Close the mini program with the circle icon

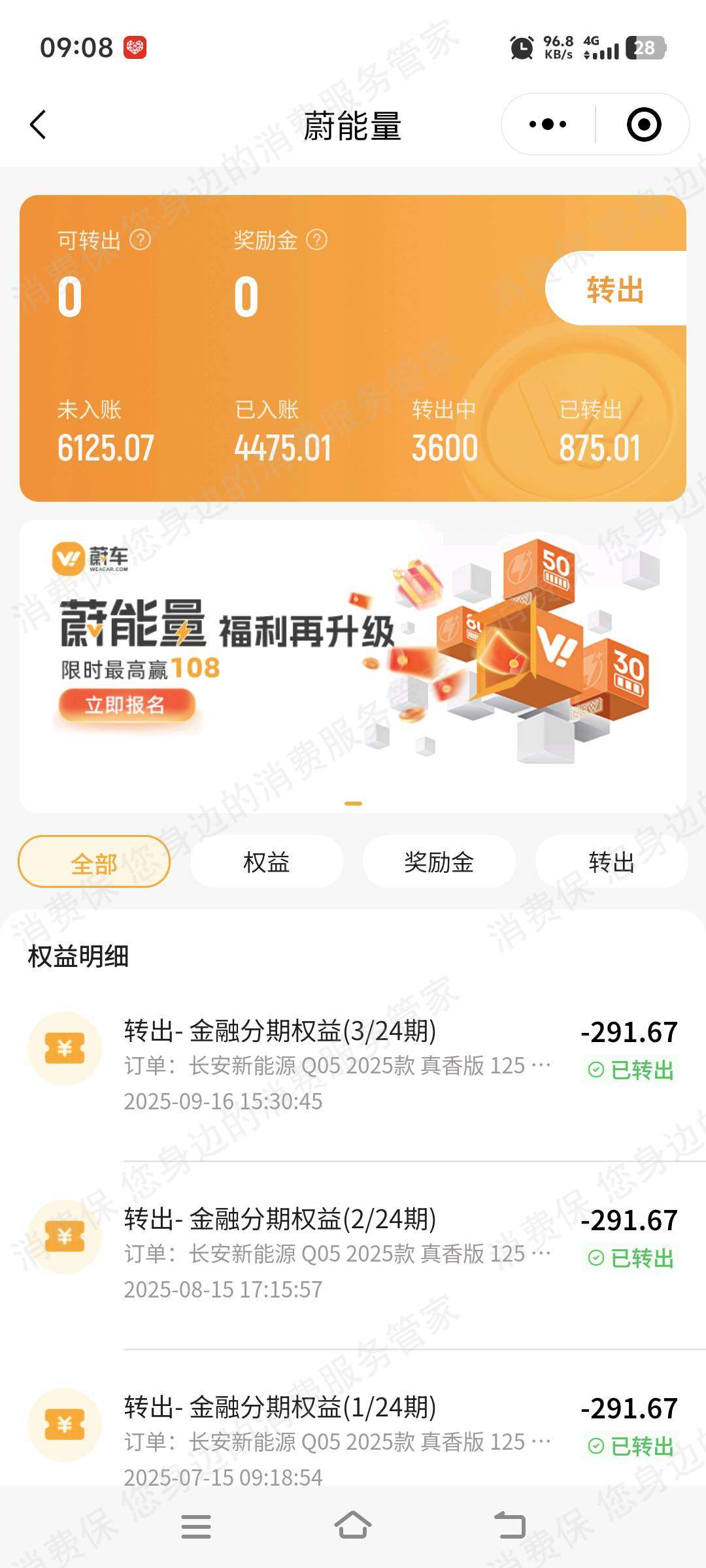coord(643,124)
